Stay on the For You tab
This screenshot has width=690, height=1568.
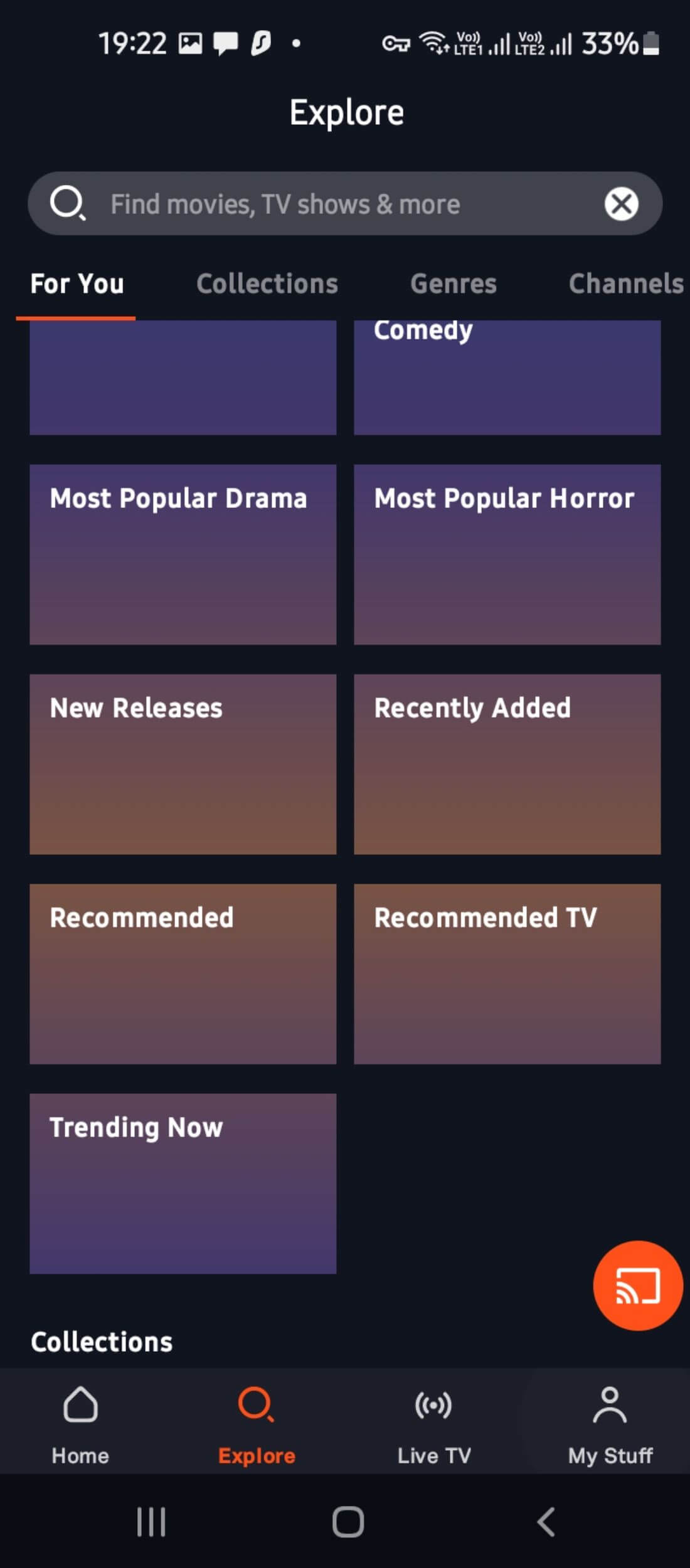tap(77, 283)
